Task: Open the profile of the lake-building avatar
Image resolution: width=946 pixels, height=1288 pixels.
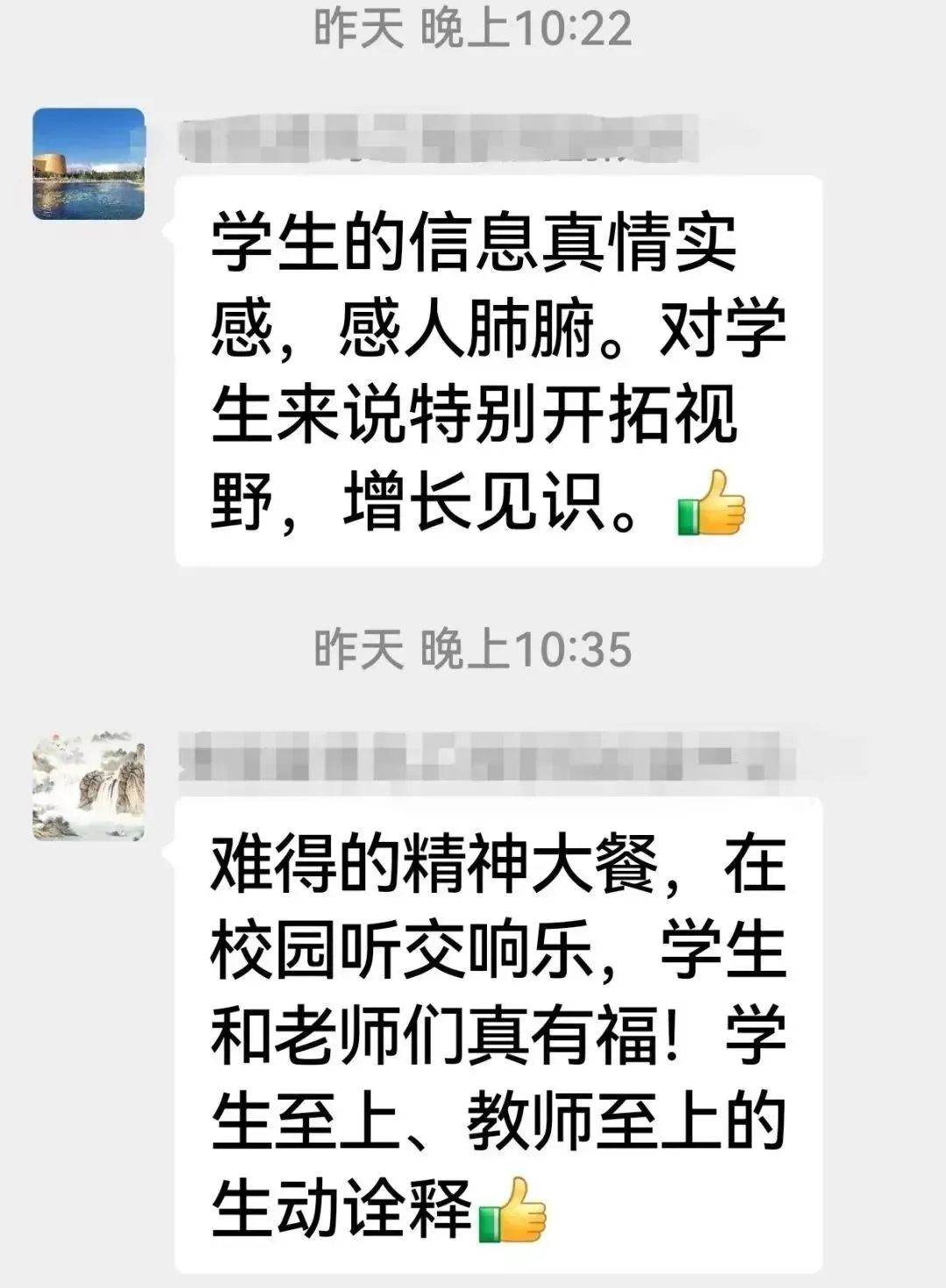Action: point(88,164)
